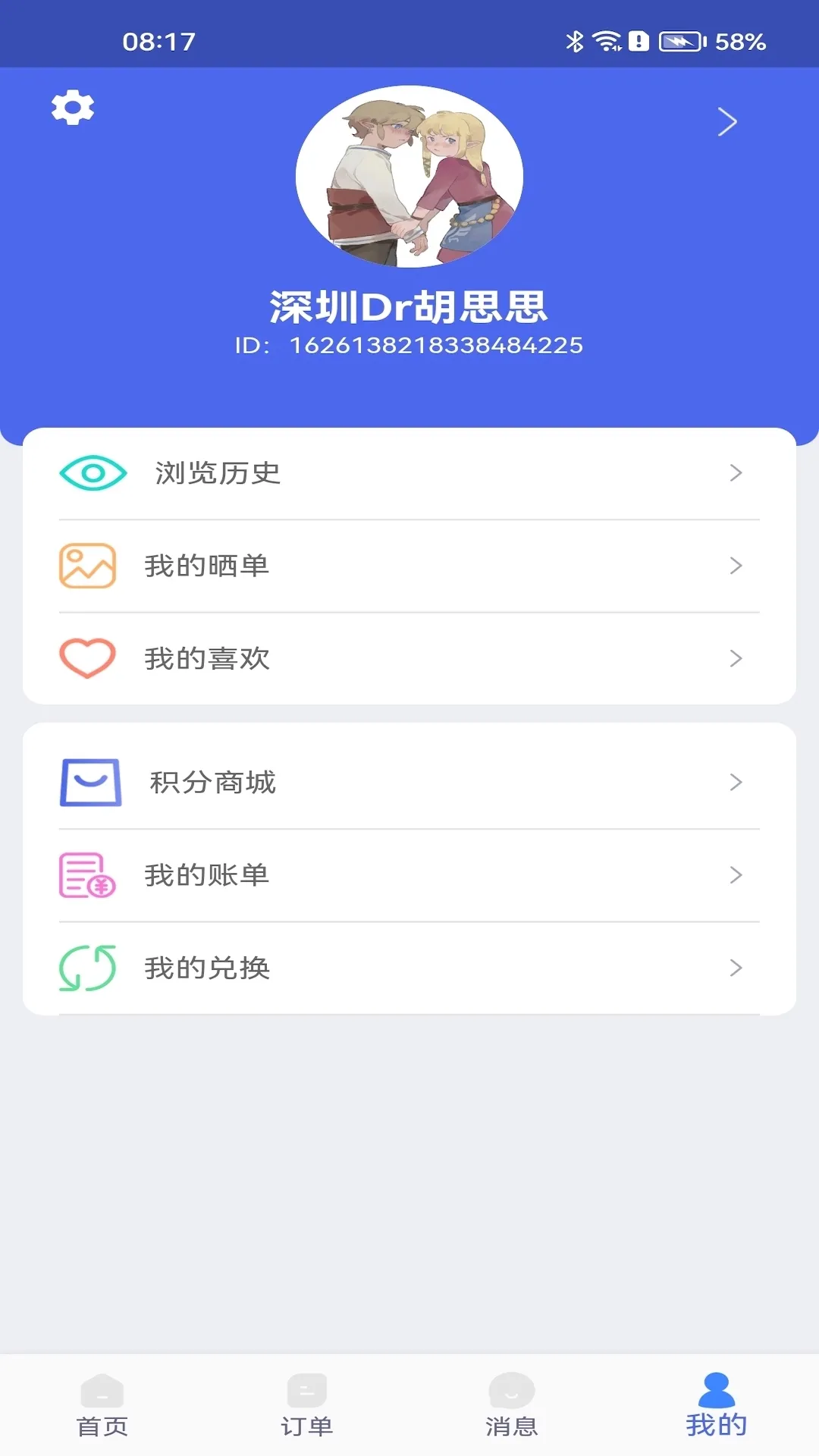Select the picture icon for 我的晒单
Viewport: 819px width, 1456px height.
86,565
